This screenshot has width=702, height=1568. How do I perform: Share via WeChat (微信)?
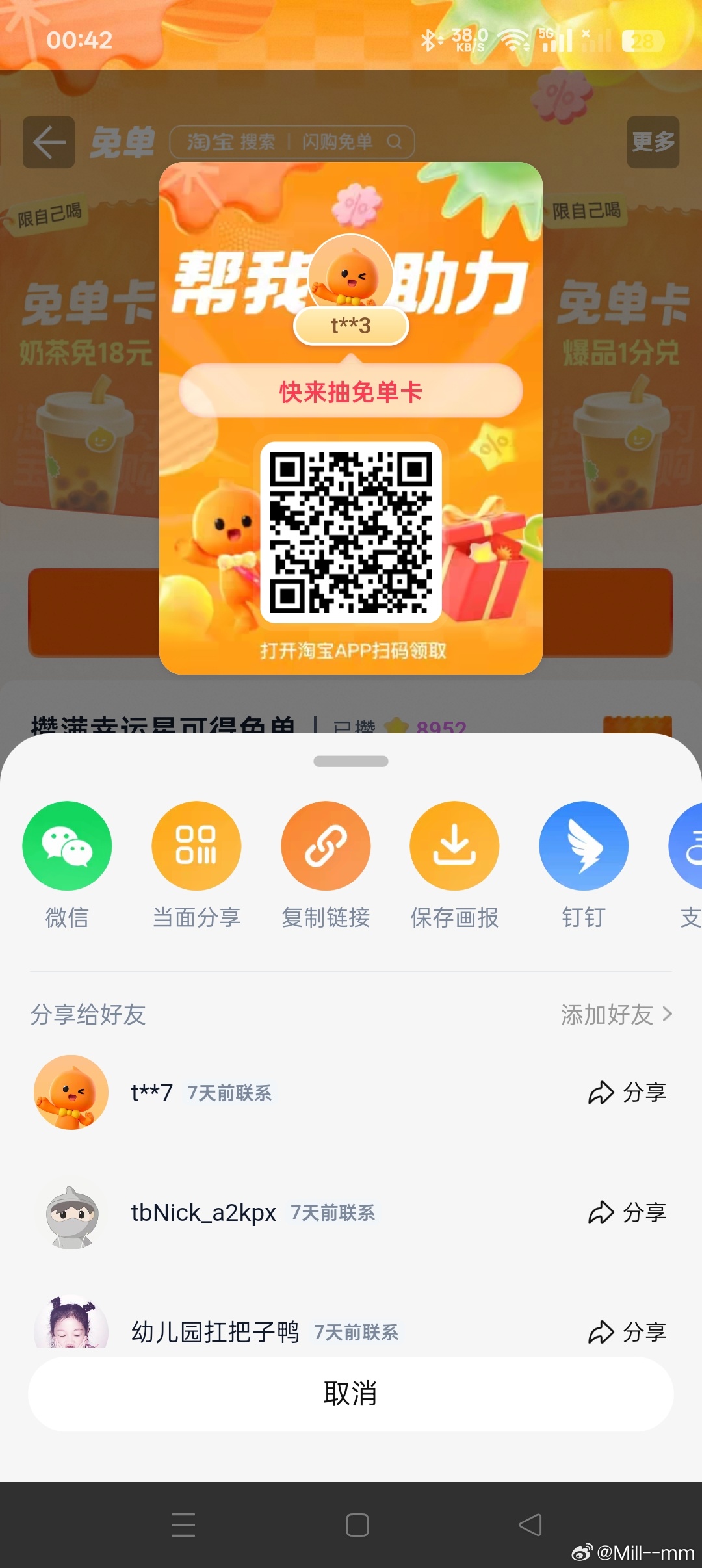pyautogui.click(x=67, y=846)
